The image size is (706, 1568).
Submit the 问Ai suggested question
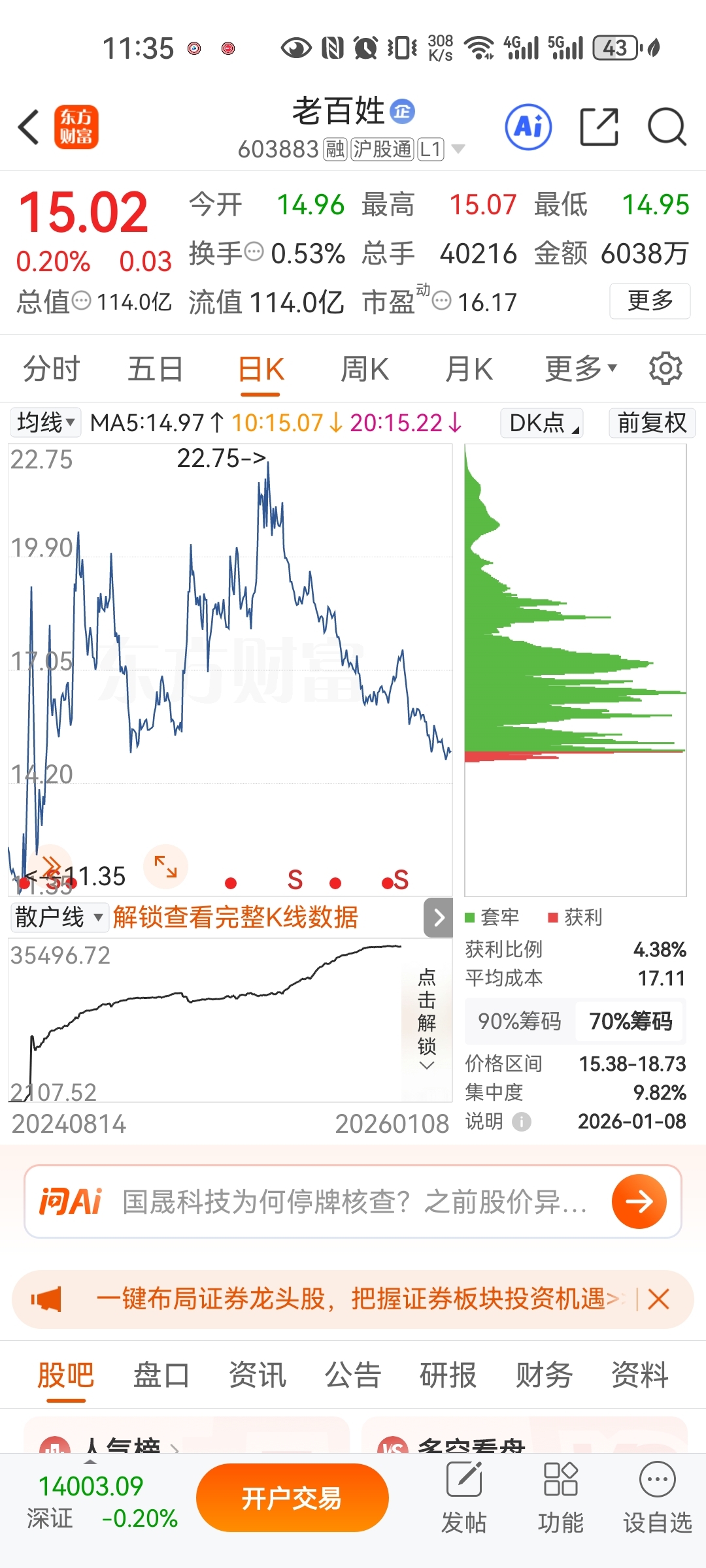(639, 1201)
